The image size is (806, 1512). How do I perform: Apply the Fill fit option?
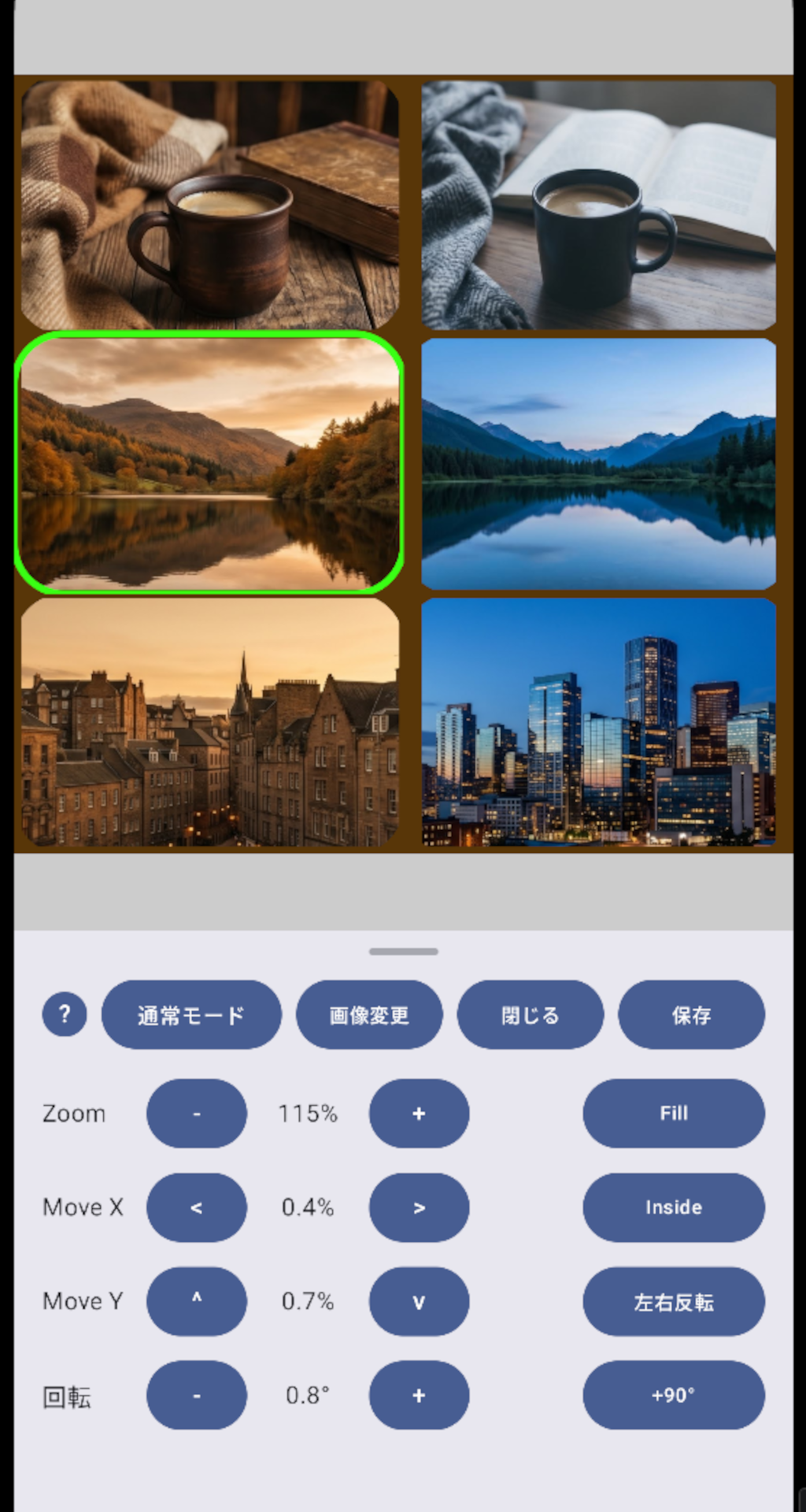(674, 1114)
